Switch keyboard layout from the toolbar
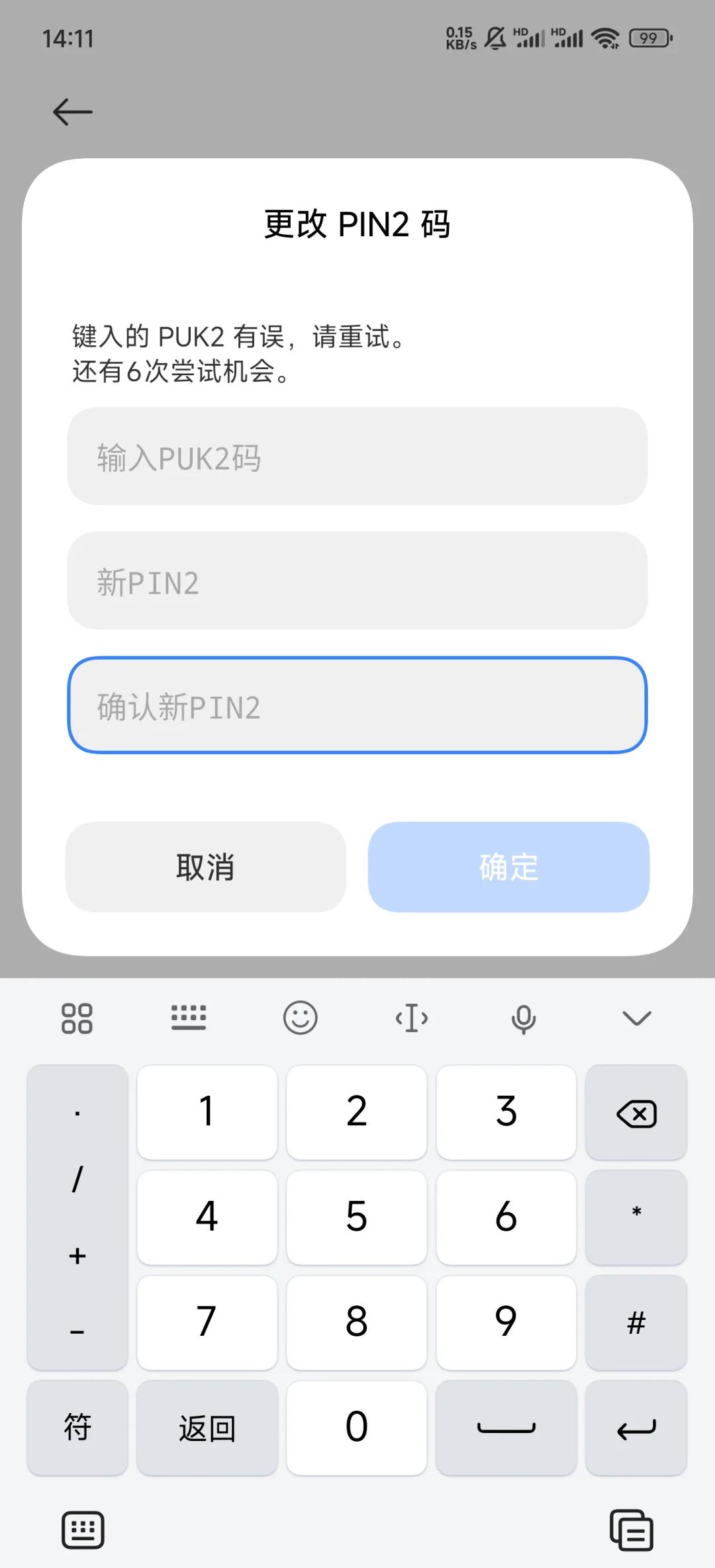715x1568 pixels. [189, 1018]
